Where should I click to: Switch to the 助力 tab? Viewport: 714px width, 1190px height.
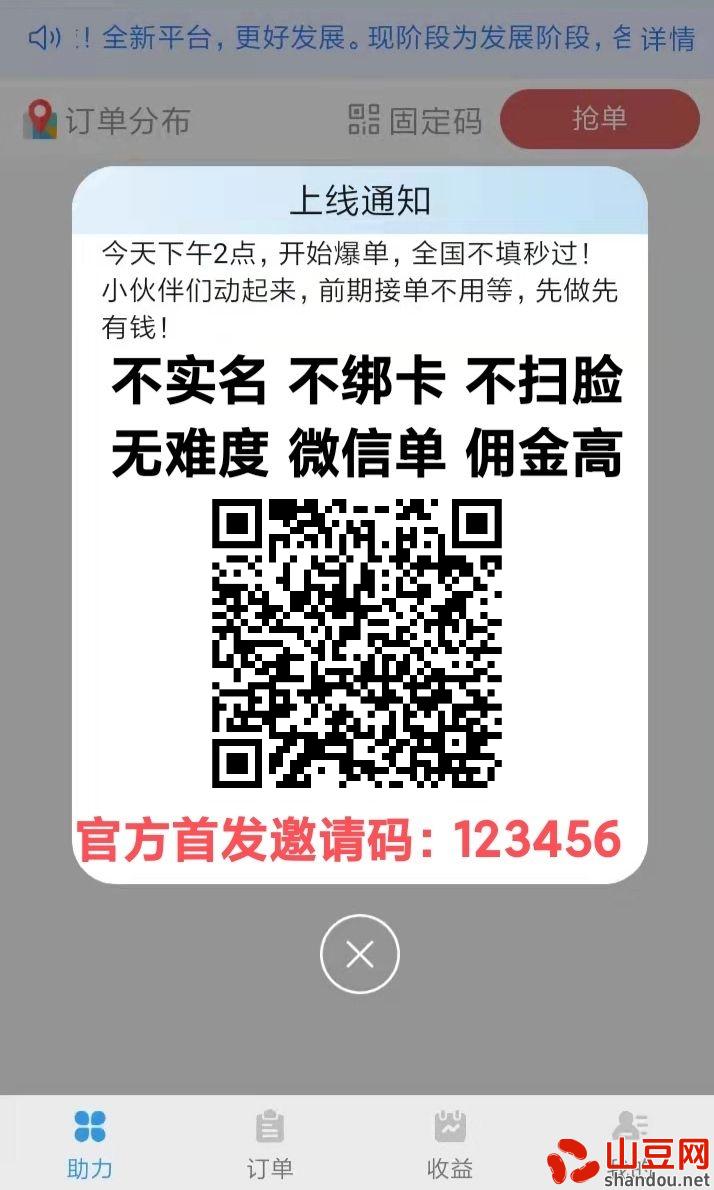[90, 1144]
